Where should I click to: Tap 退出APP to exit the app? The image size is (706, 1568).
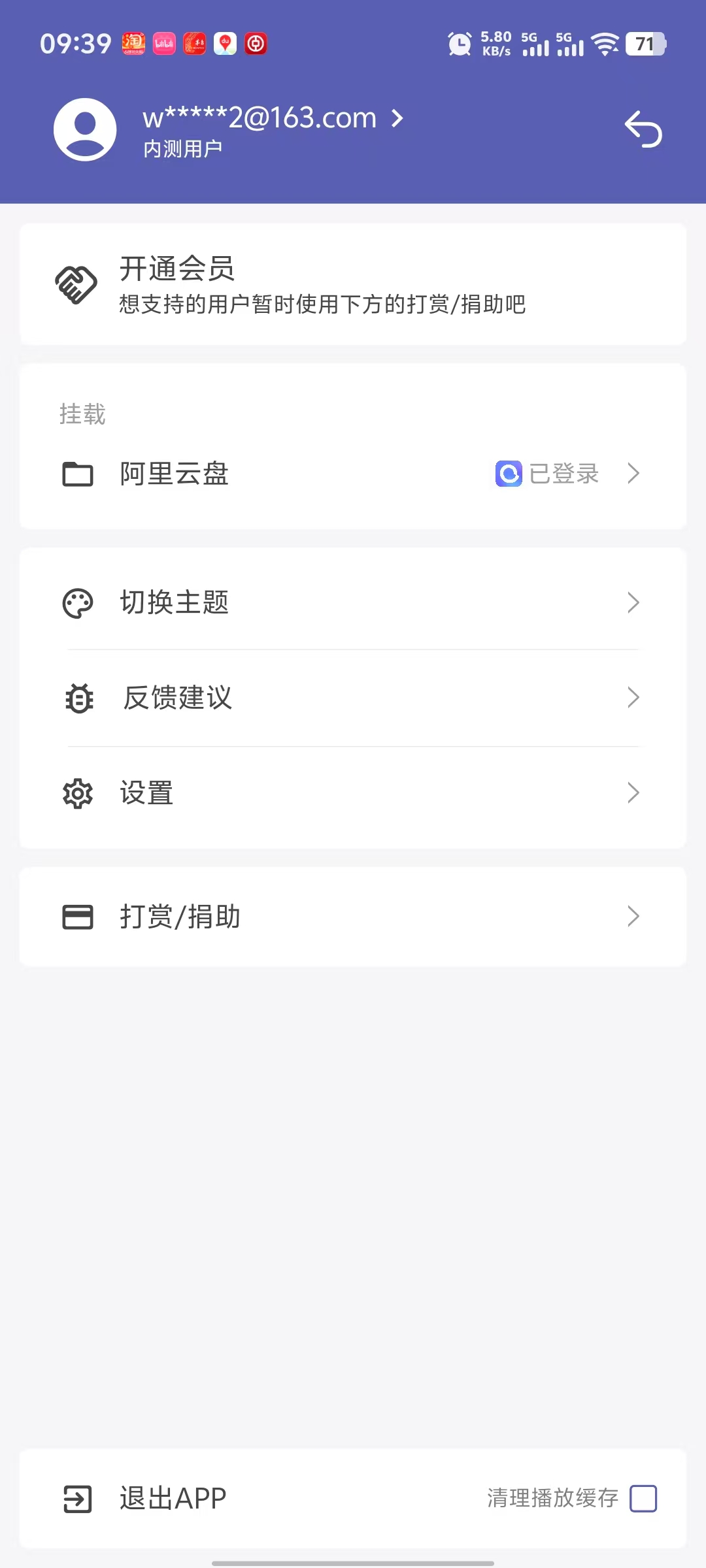click(x=173, y=1499)
